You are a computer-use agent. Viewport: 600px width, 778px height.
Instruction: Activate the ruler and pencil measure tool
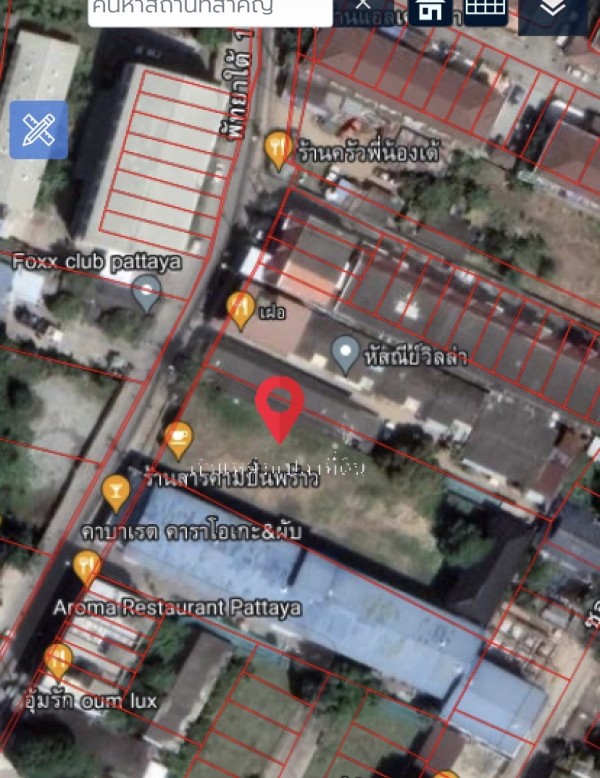tap(39, 130)
